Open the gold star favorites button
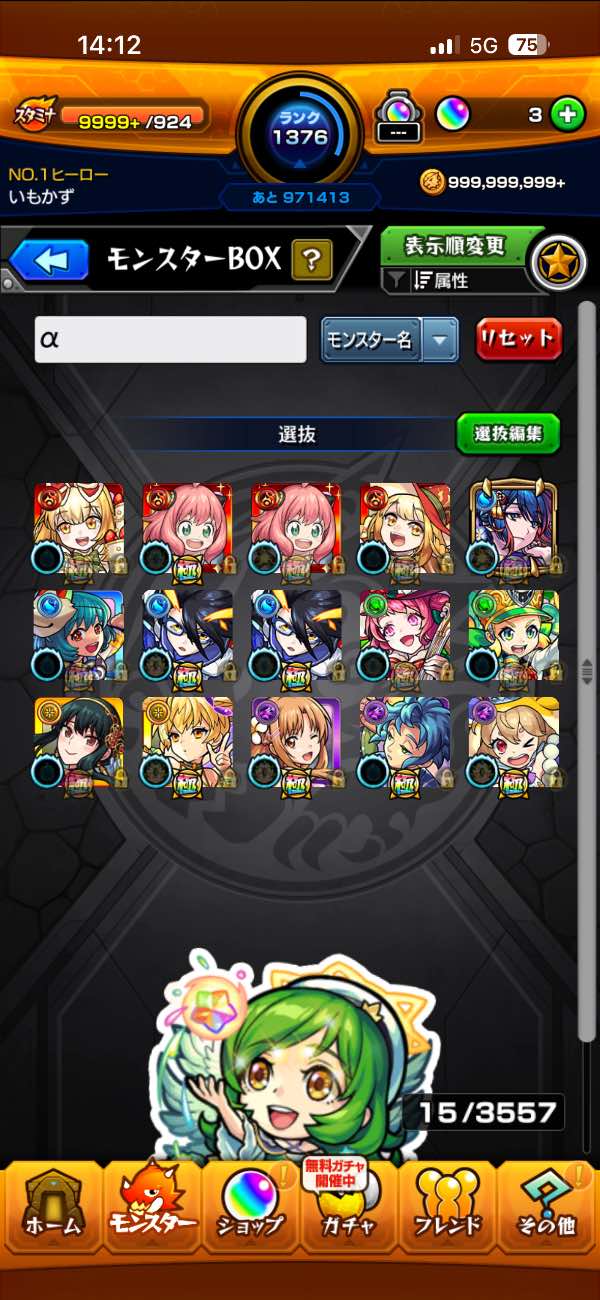Image resolution: width=600 pixels, height=1300 pixels. coord(556,263)
